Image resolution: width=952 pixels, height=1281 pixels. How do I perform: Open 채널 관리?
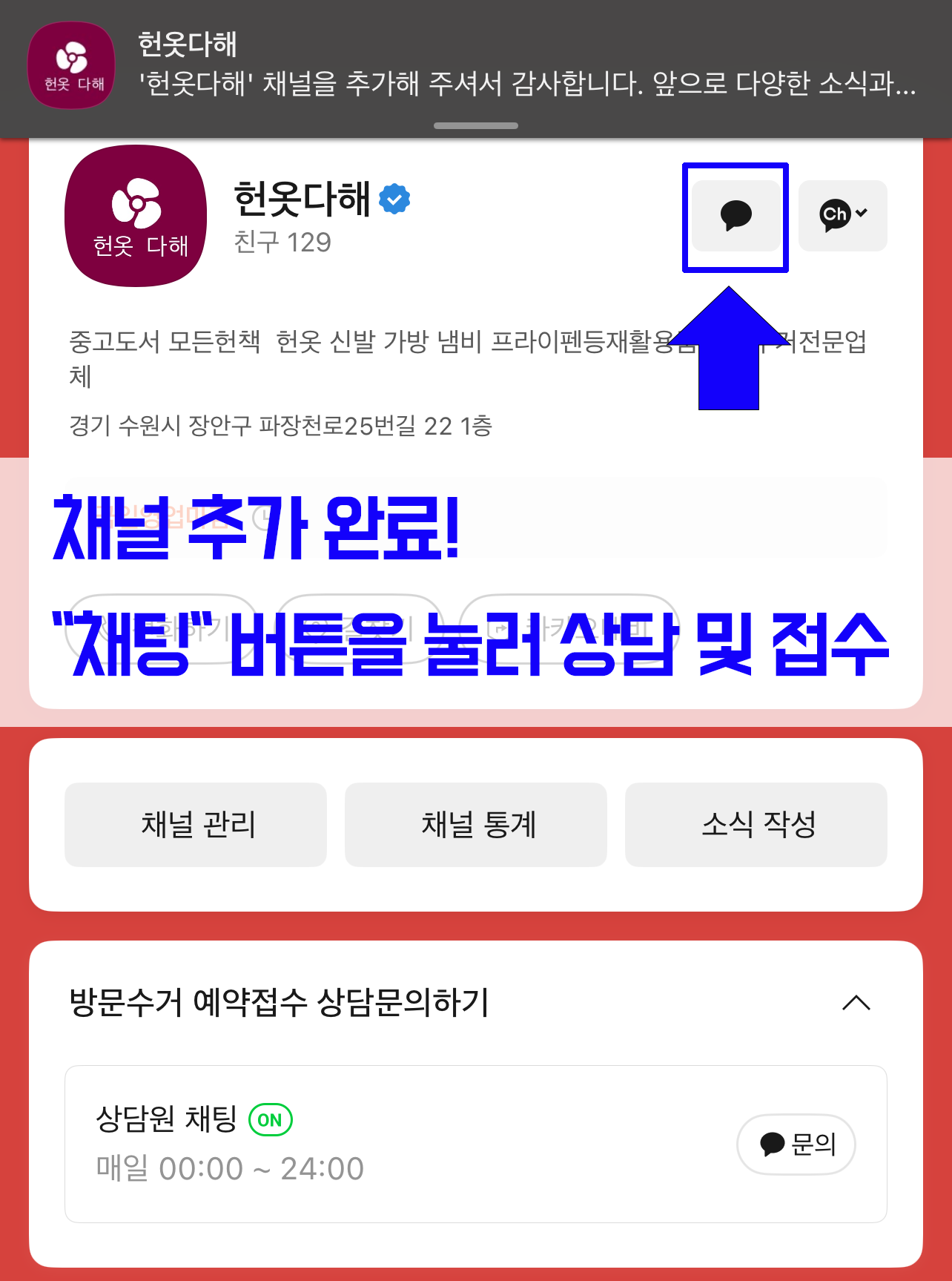196,824
